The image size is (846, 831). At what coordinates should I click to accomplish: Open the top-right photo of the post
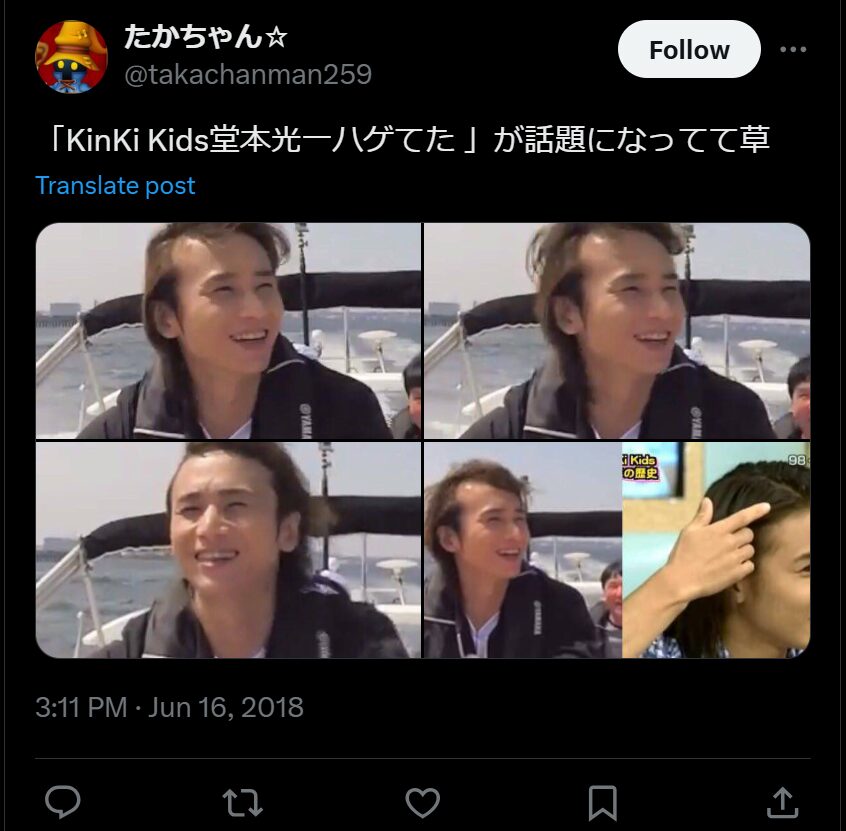[x=617, y=331]
